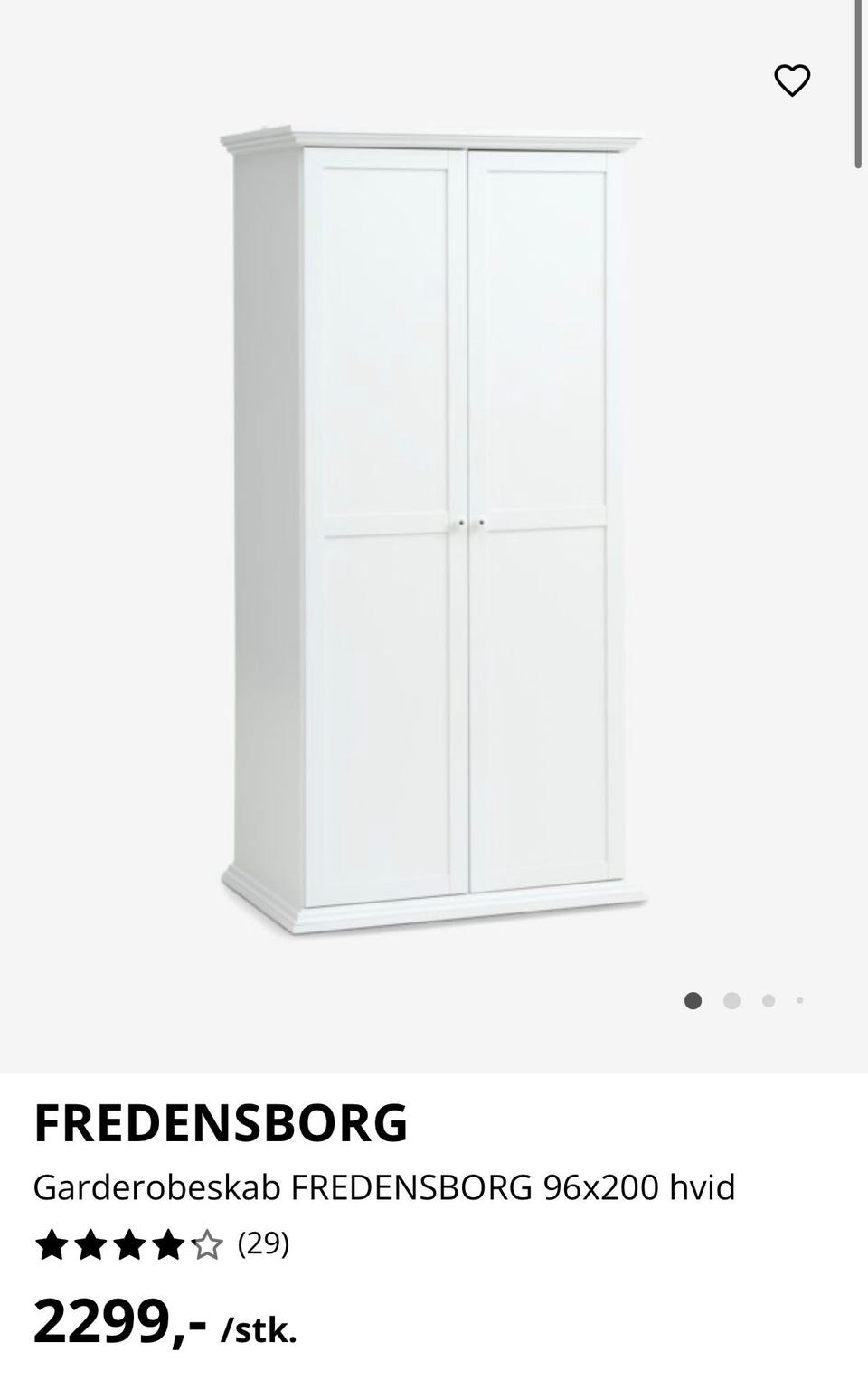Screen dimensions: 868x1399
Task: Select the Garderobeskab description text
Action: [x=384, y=1187]
